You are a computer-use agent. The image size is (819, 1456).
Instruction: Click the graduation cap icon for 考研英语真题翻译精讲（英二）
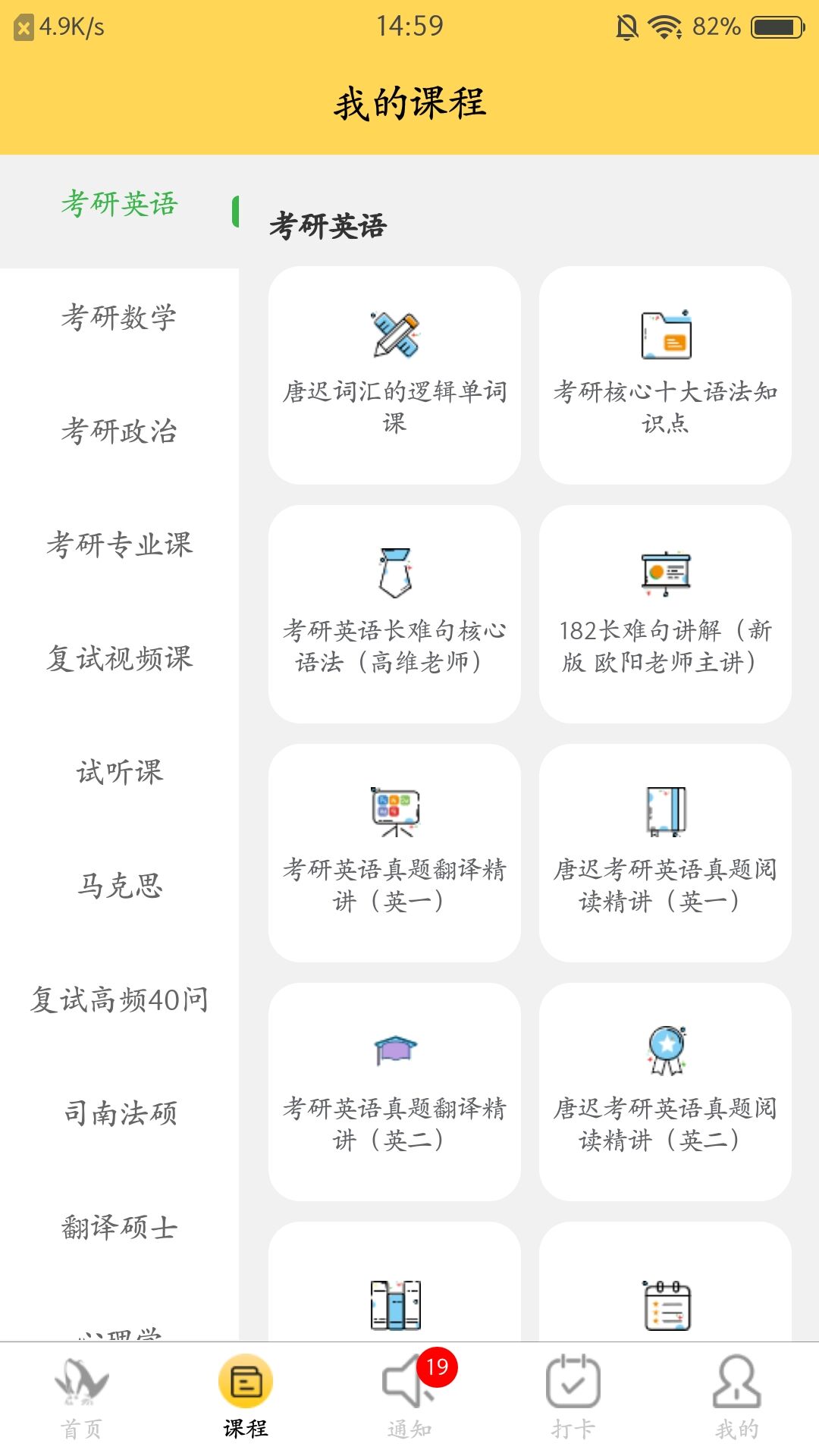(394, 1048)
